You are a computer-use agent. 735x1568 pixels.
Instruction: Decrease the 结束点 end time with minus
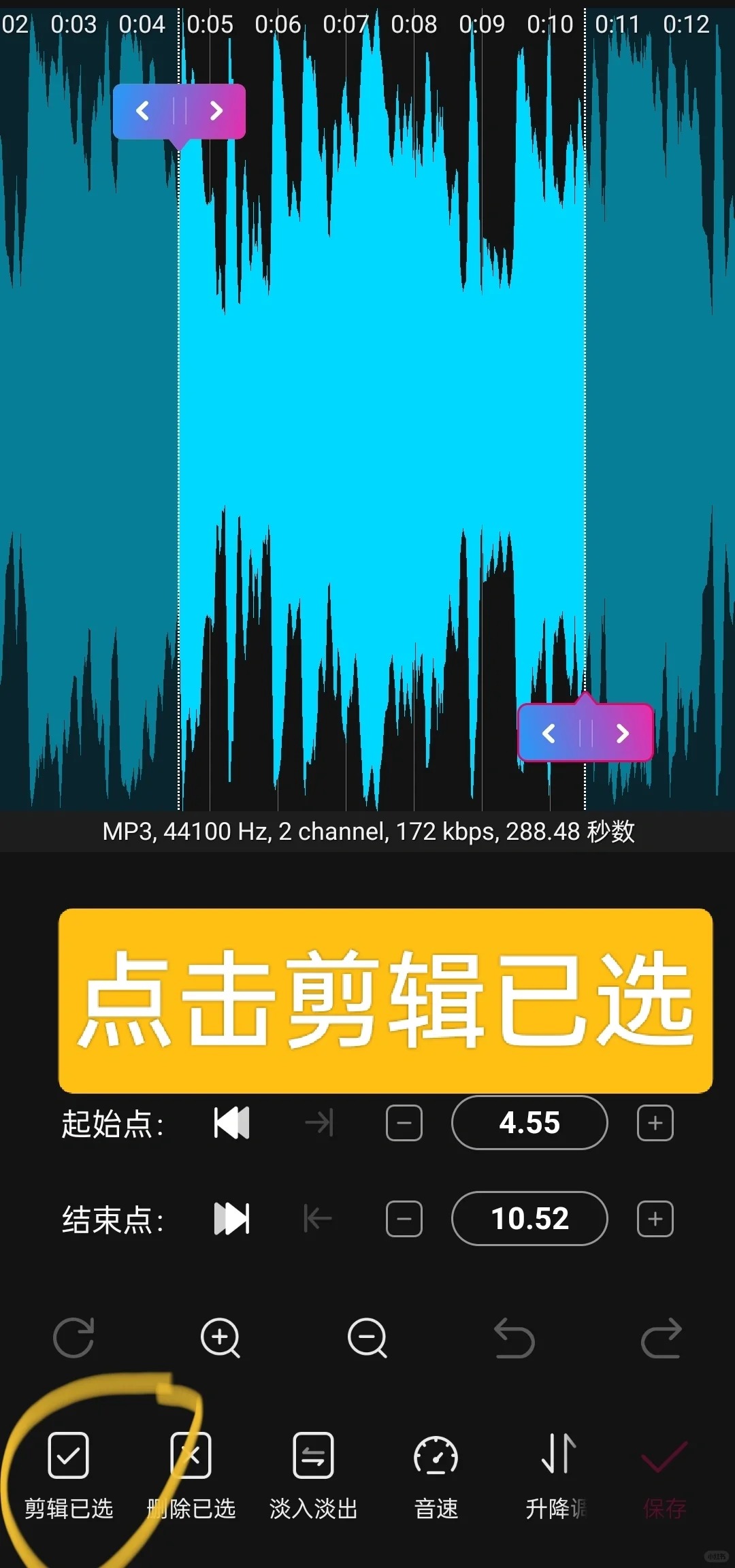[404, 1218]
